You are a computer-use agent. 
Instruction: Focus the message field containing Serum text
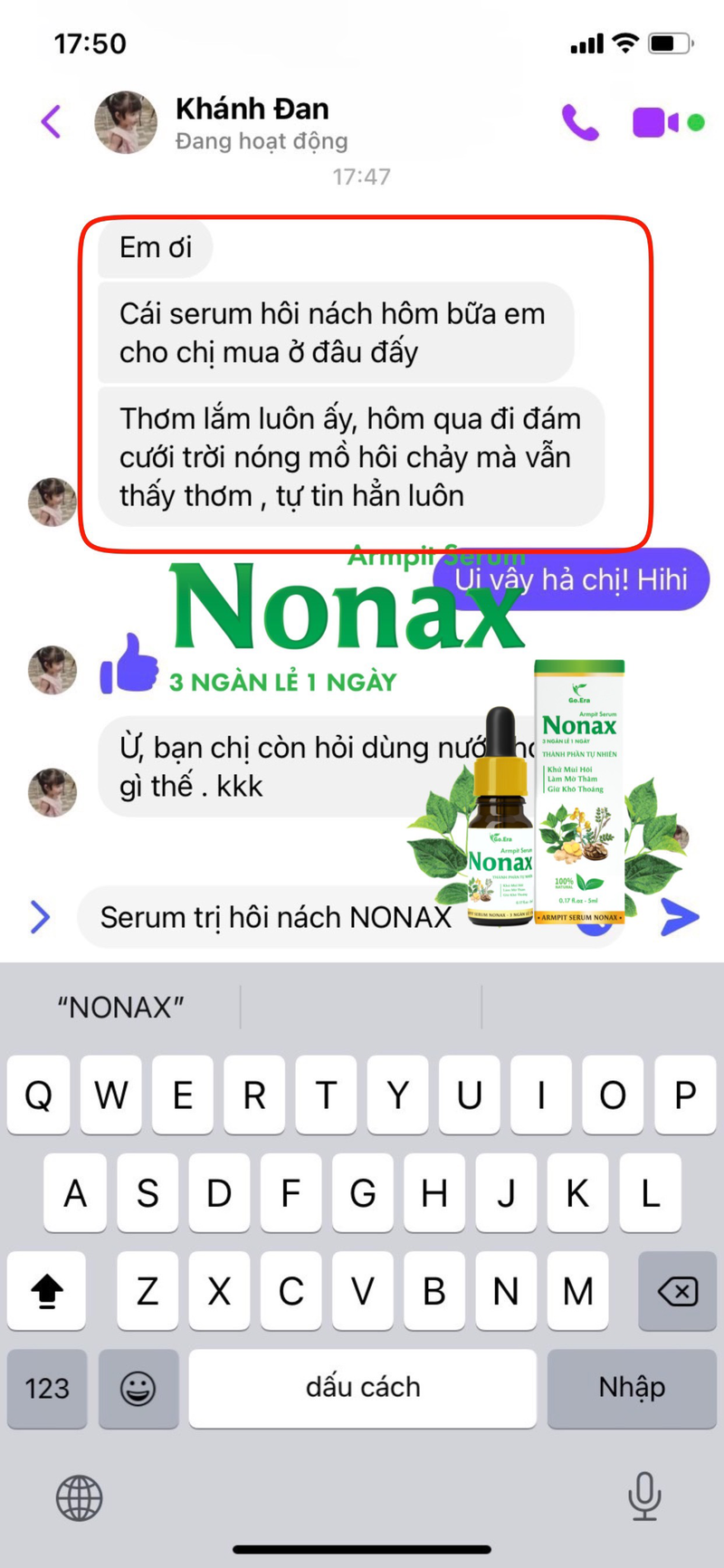tap(271, 917)
